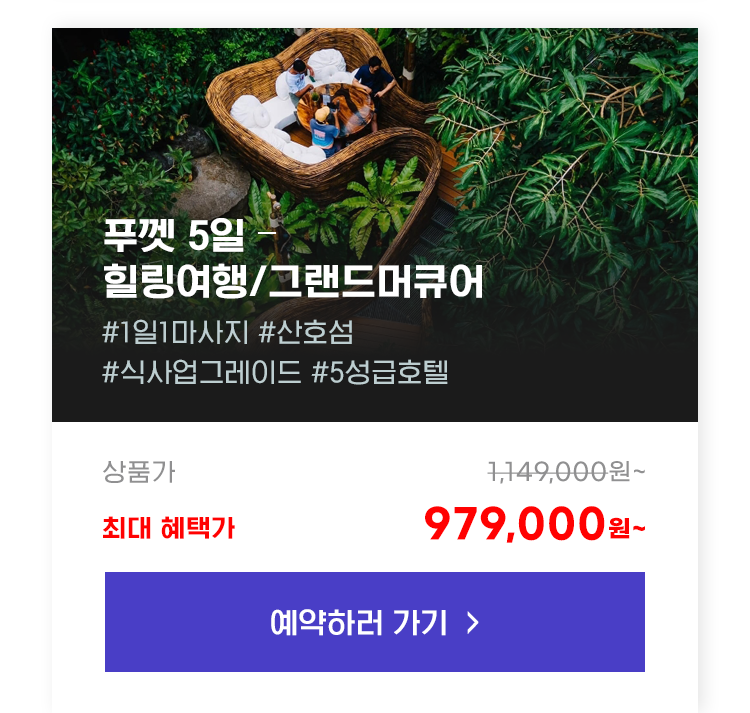Tap the 예약하러 가기 button
This screenshot has width=750, height=713.
(x=375, y=622)
